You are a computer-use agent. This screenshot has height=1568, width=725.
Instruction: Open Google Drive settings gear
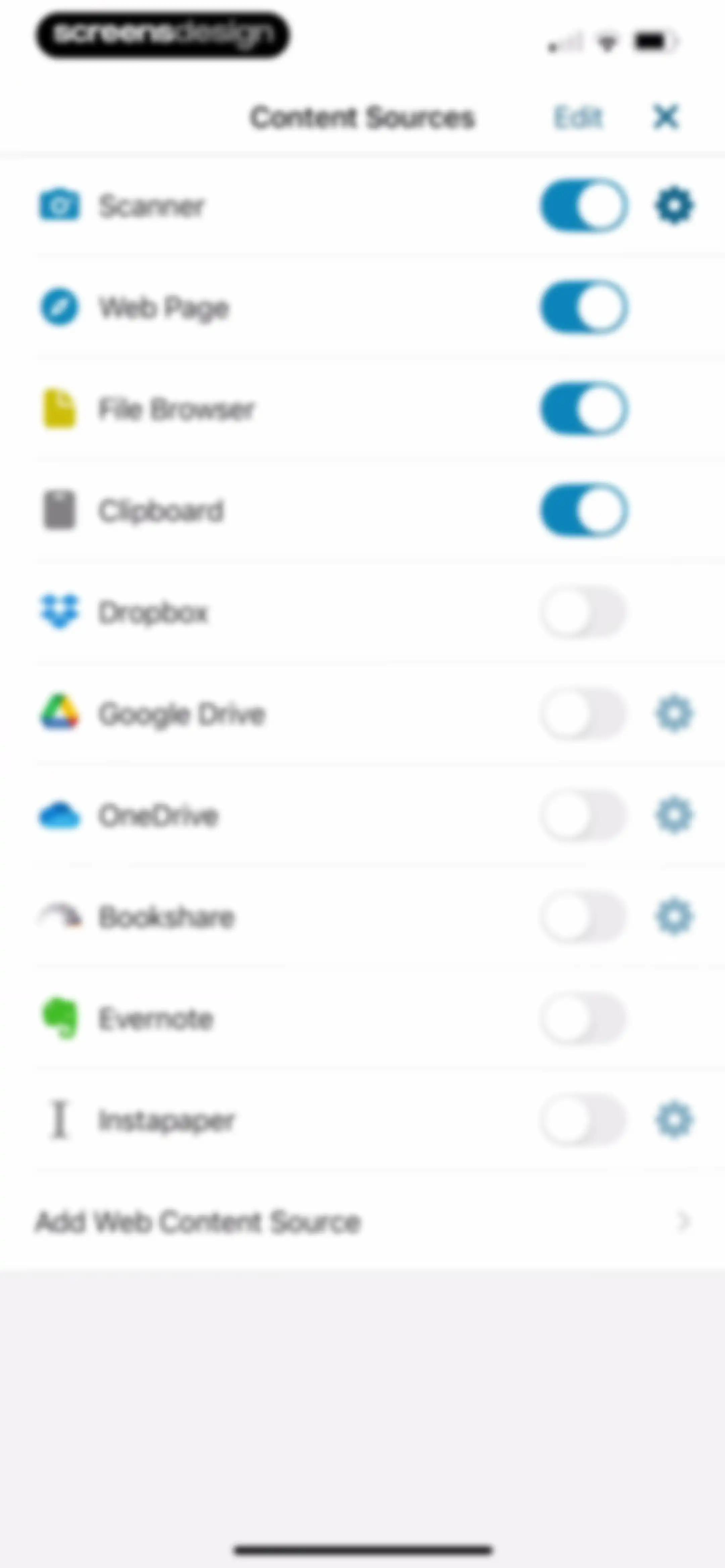pyautogui.click(x=674, y=713)
